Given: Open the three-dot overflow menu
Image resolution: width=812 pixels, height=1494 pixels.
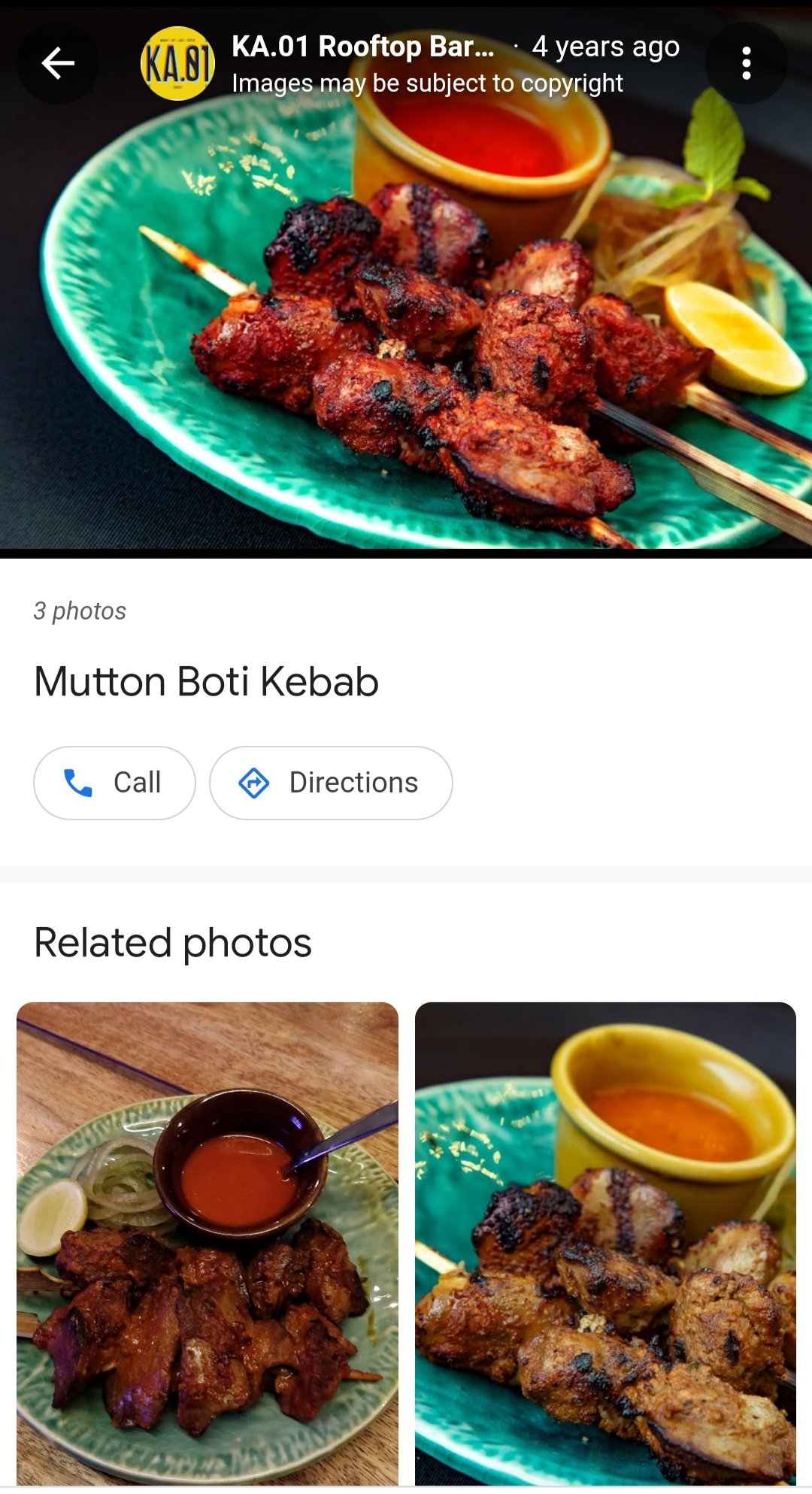Looking at the screenshot, I should coord(747,63).
